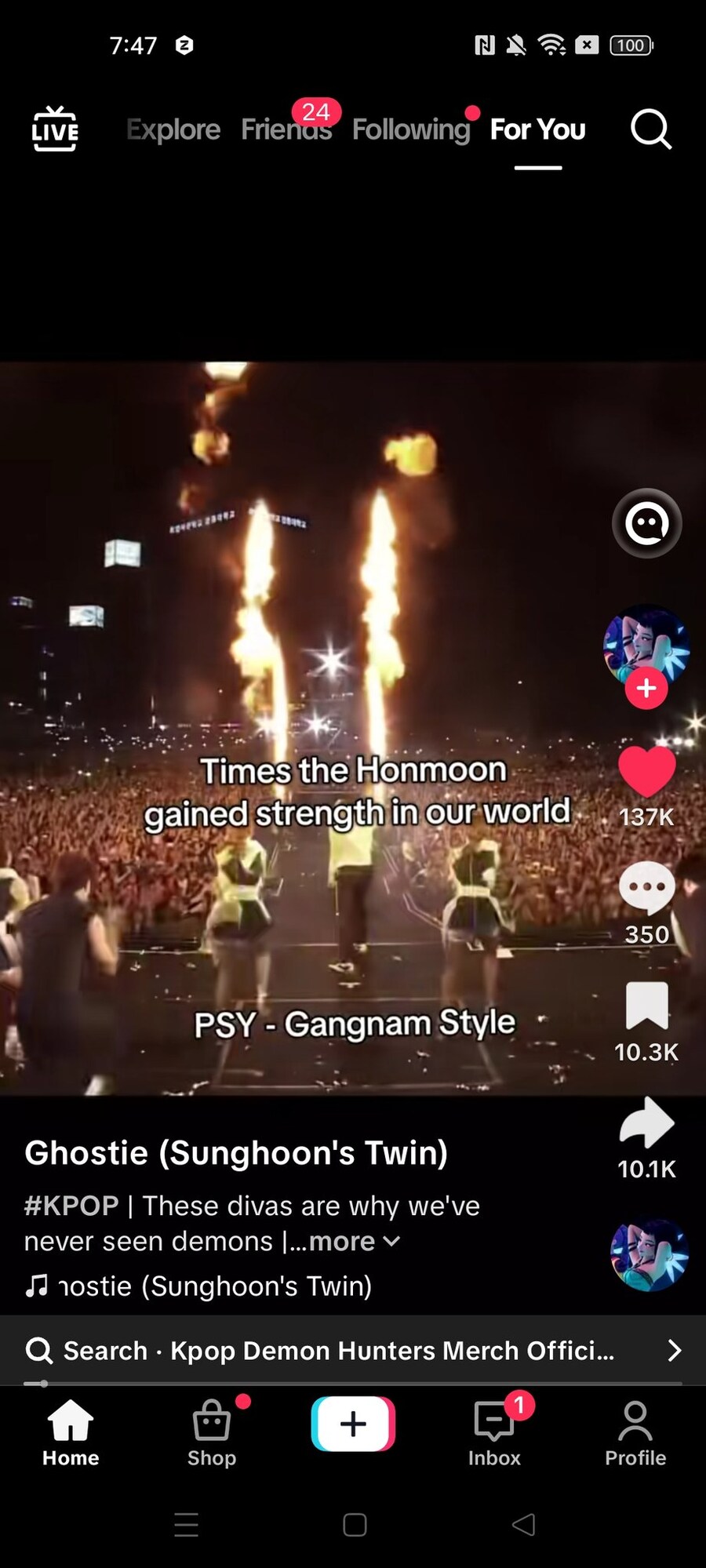
Task: Switch to the Friends tab
Action: coord(286,129)
